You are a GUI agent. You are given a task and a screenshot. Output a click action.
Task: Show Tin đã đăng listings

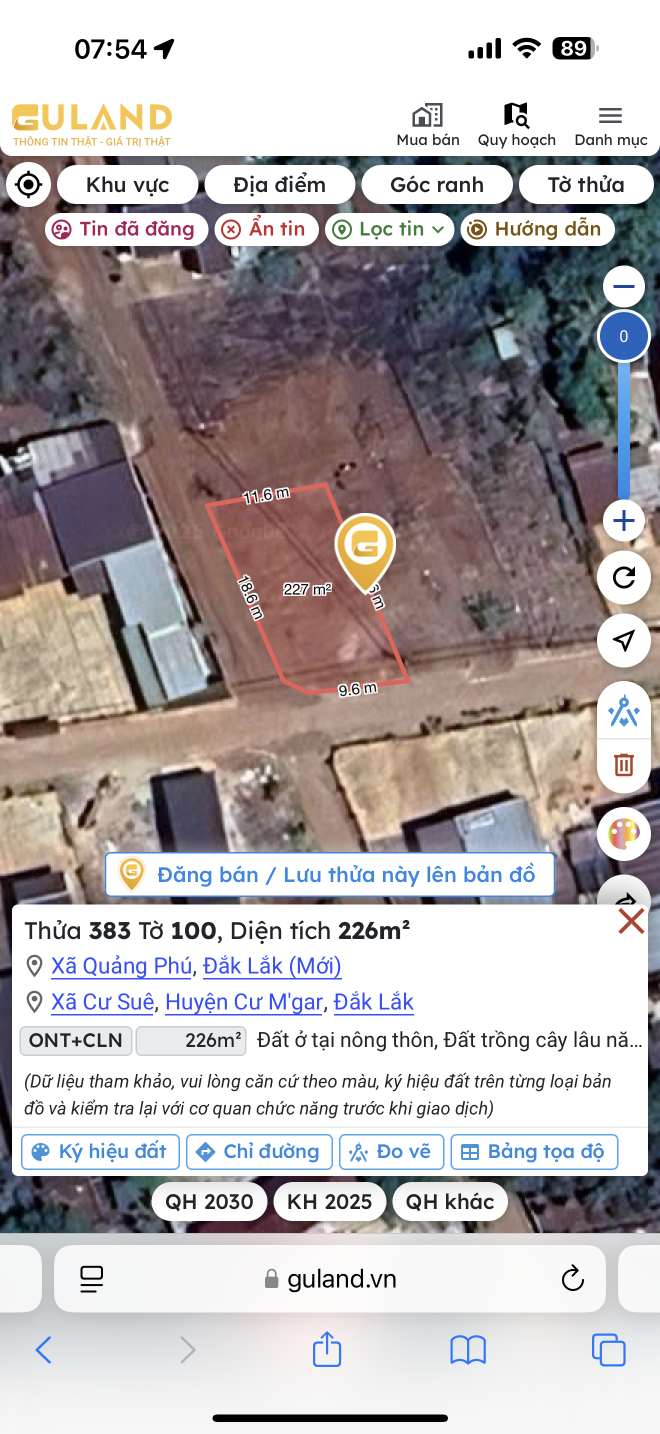click(x=126, y=229)
